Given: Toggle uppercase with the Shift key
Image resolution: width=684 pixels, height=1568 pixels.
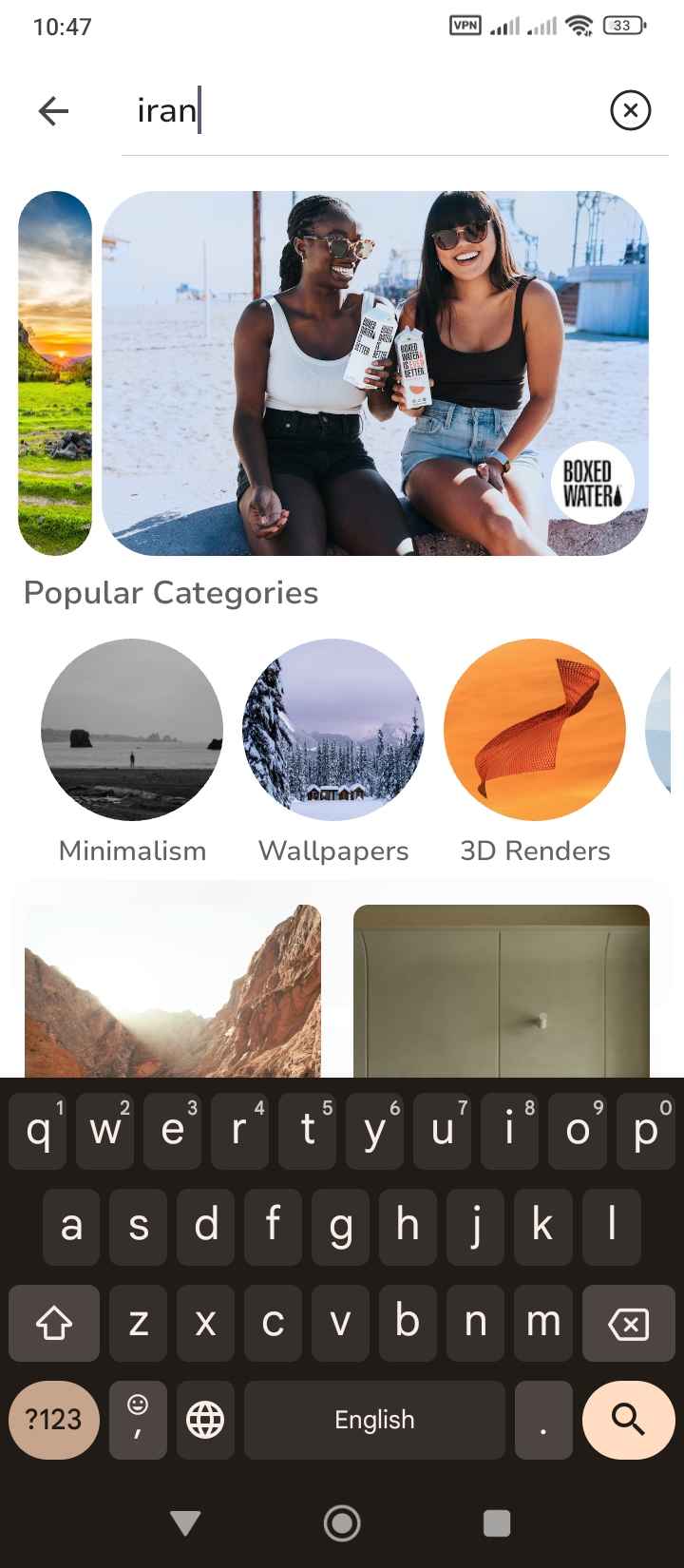Looking at the screenshot, I should (x=54, y=1323).
